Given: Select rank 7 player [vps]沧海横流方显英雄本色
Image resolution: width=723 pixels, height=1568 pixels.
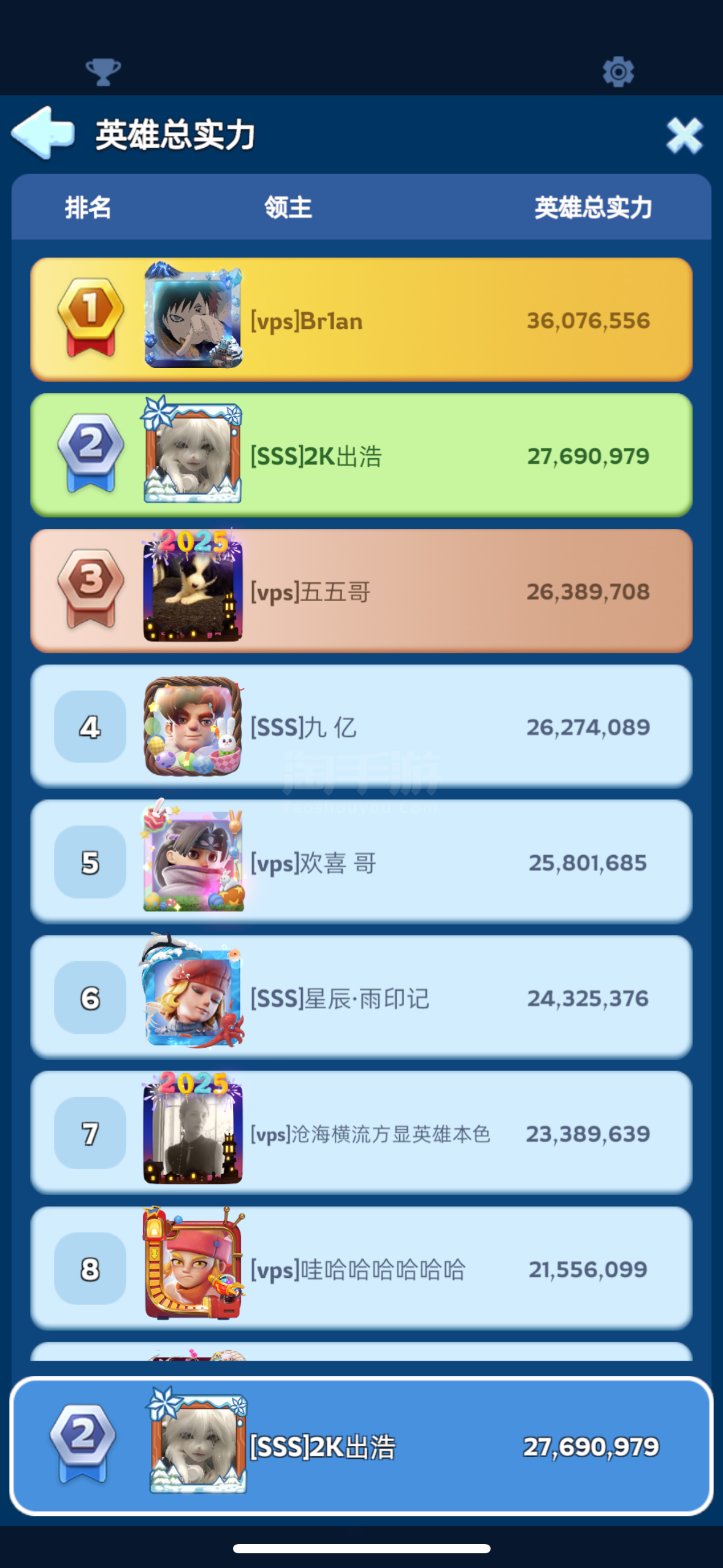Looking at the screenshot, I should [361, 1133].
